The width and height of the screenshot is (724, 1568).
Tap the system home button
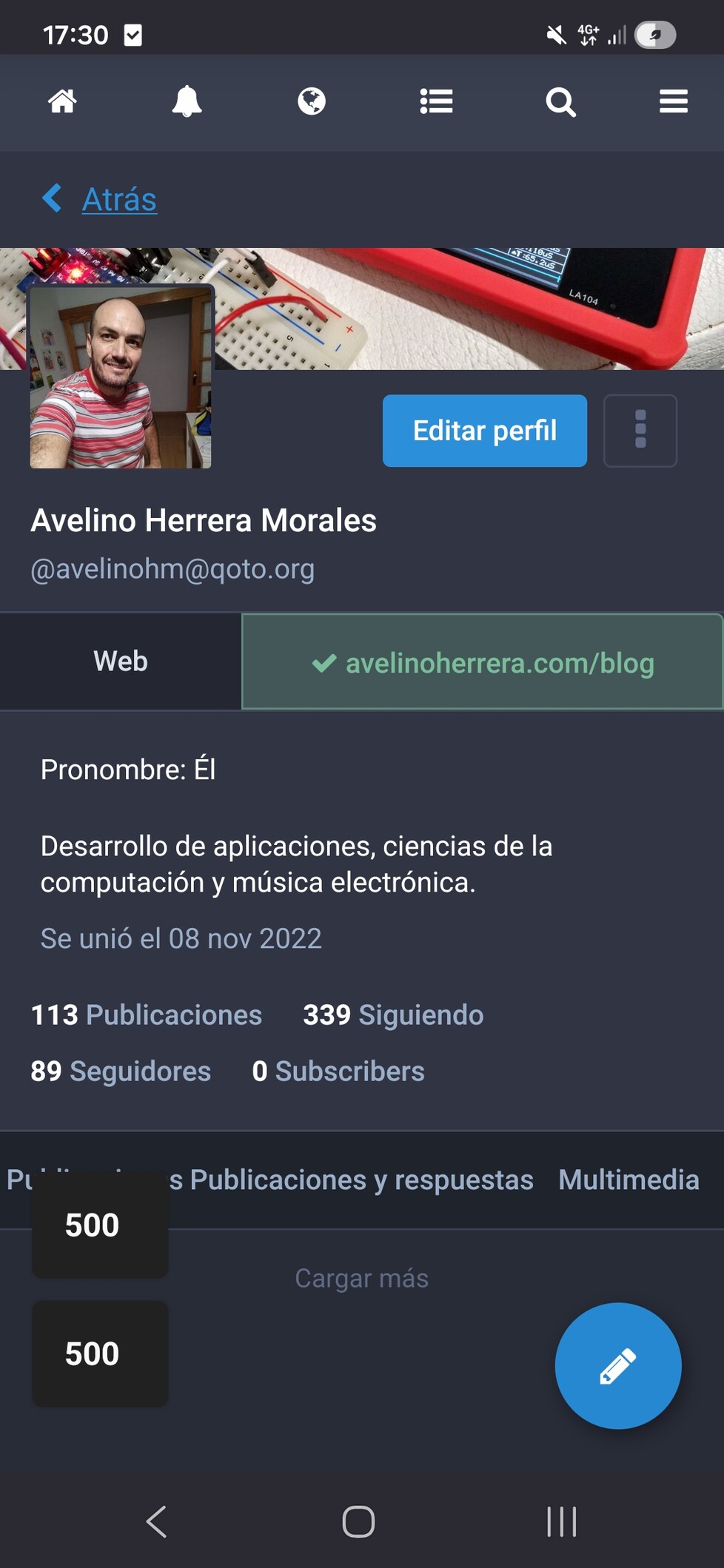click(x=358, y=1522)
